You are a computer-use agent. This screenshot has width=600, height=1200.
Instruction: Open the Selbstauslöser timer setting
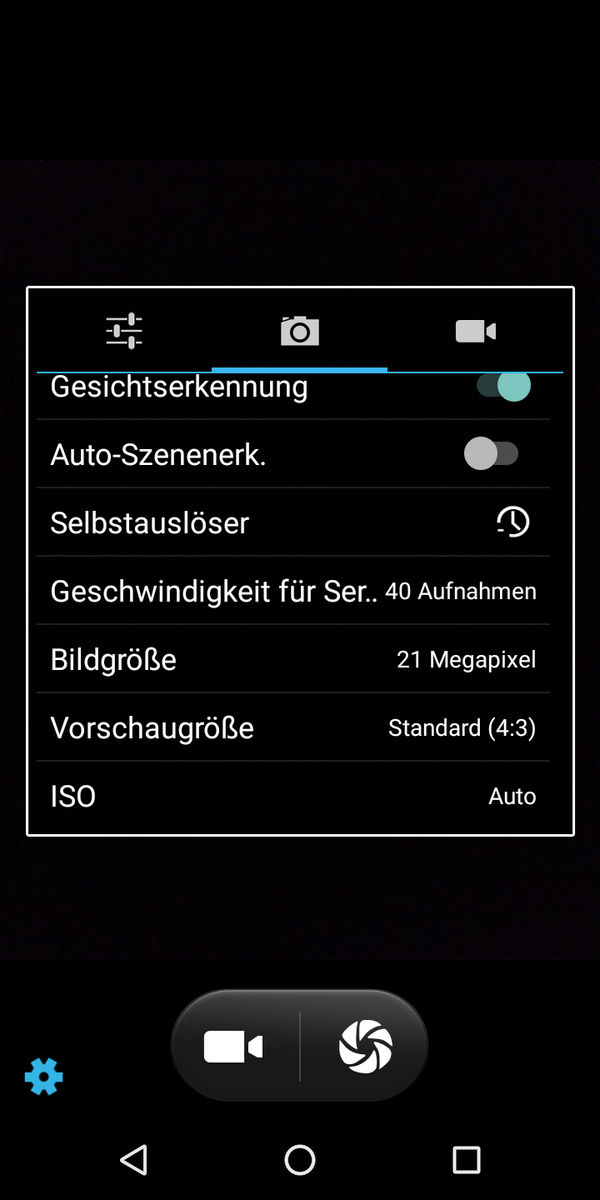293,522
